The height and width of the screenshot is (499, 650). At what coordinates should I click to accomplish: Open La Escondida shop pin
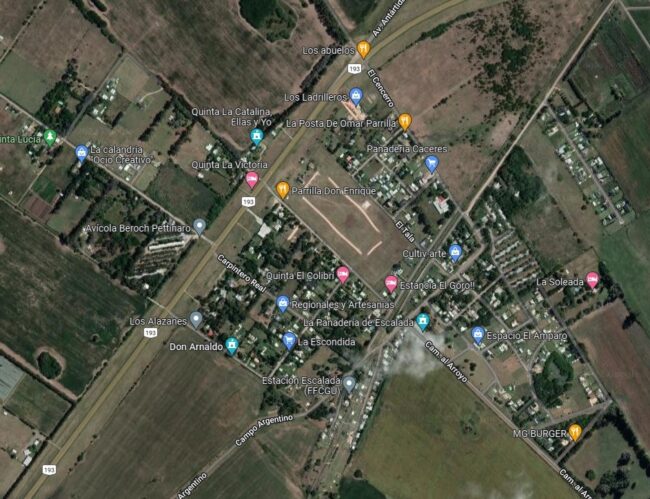point(289,340)
